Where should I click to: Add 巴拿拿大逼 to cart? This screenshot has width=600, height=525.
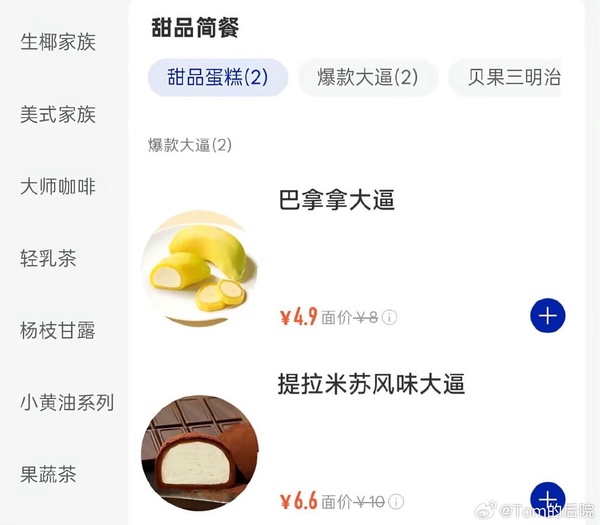pyautogui.click(x=547, y=316)
